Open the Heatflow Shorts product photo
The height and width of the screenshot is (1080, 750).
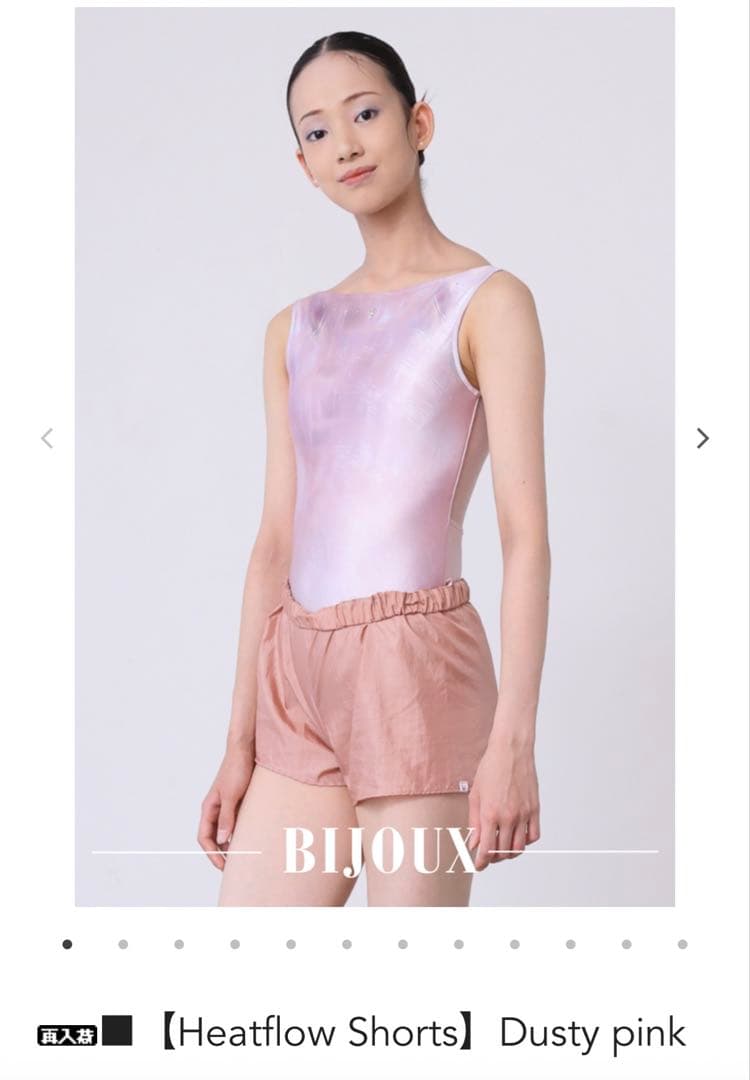[375, 456]
